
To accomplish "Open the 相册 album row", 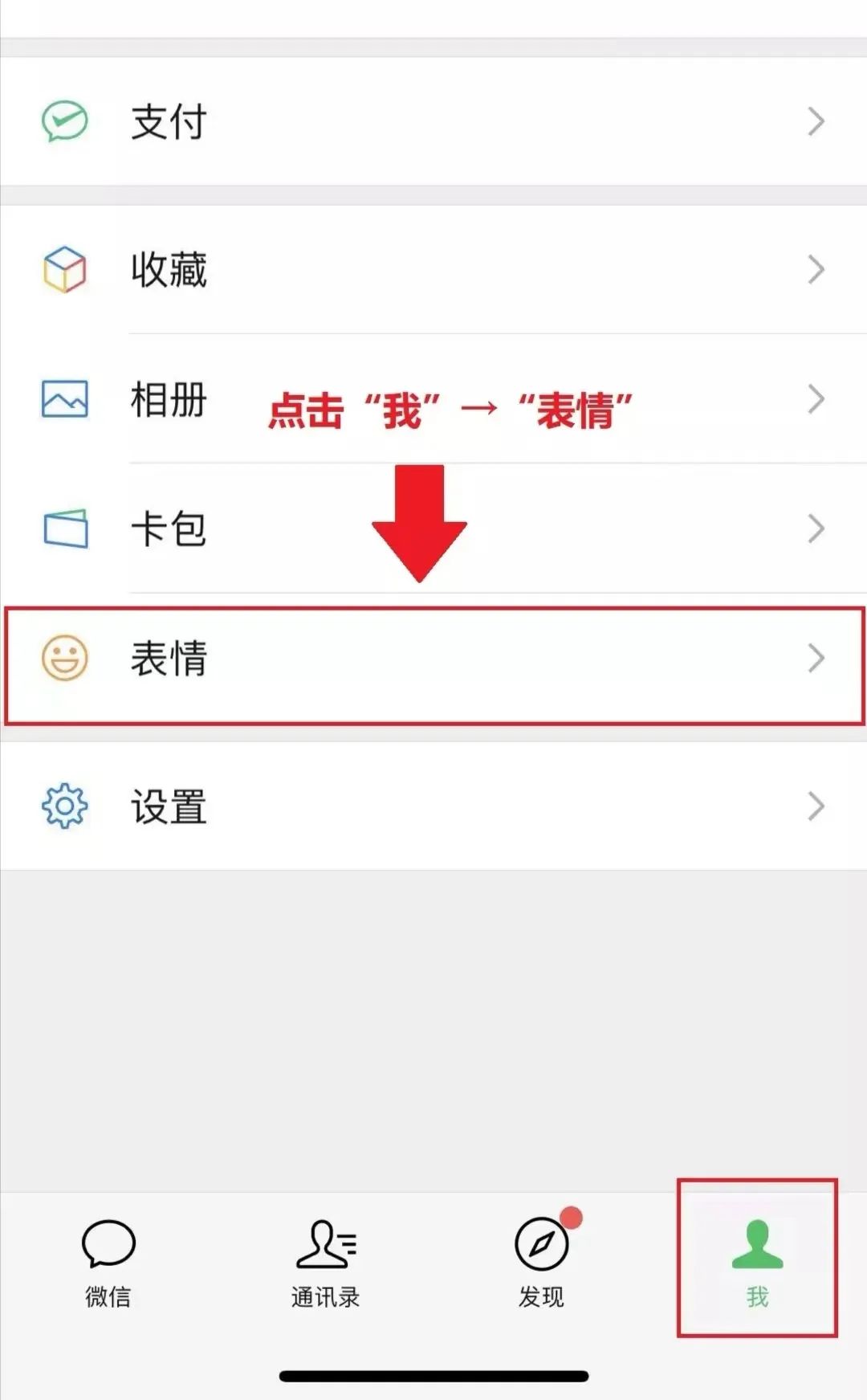I will point(433,398).
